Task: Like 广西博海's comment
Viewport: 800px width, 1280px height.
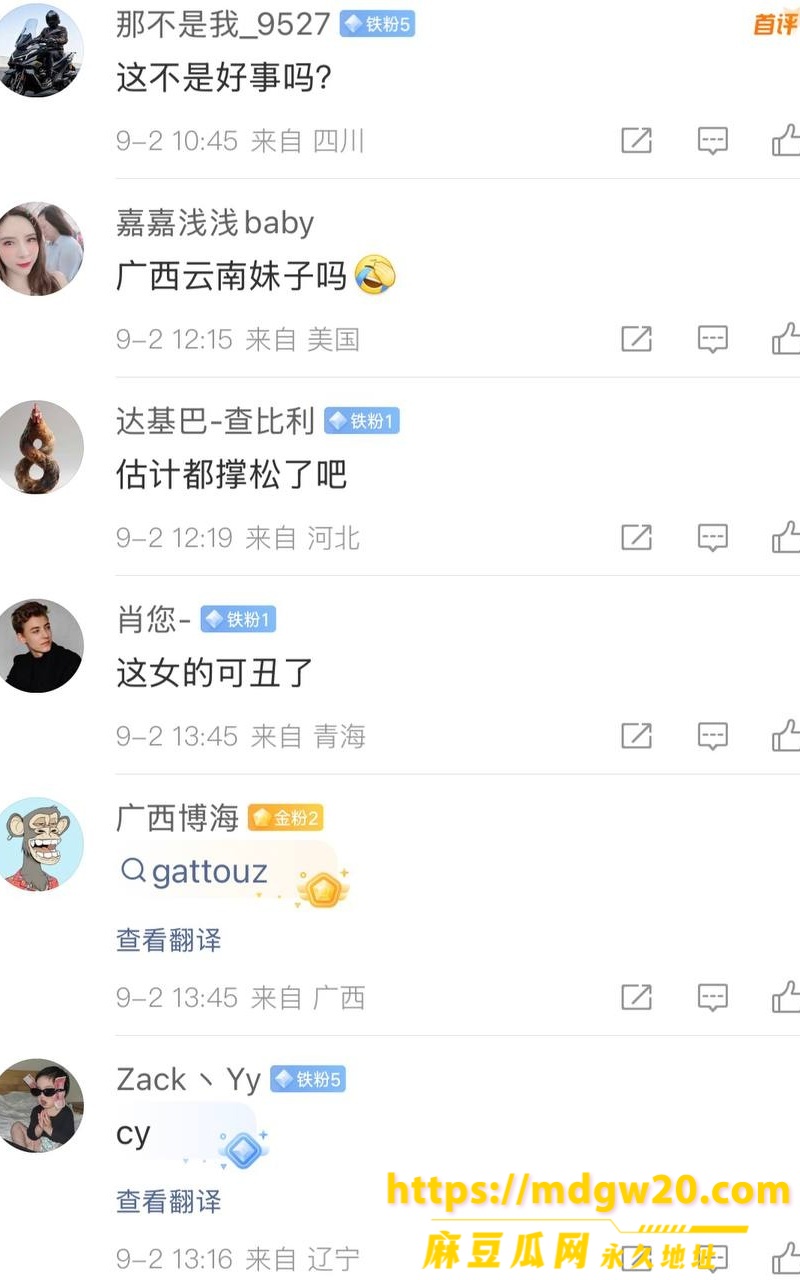Action: click(x=786, y=996)
